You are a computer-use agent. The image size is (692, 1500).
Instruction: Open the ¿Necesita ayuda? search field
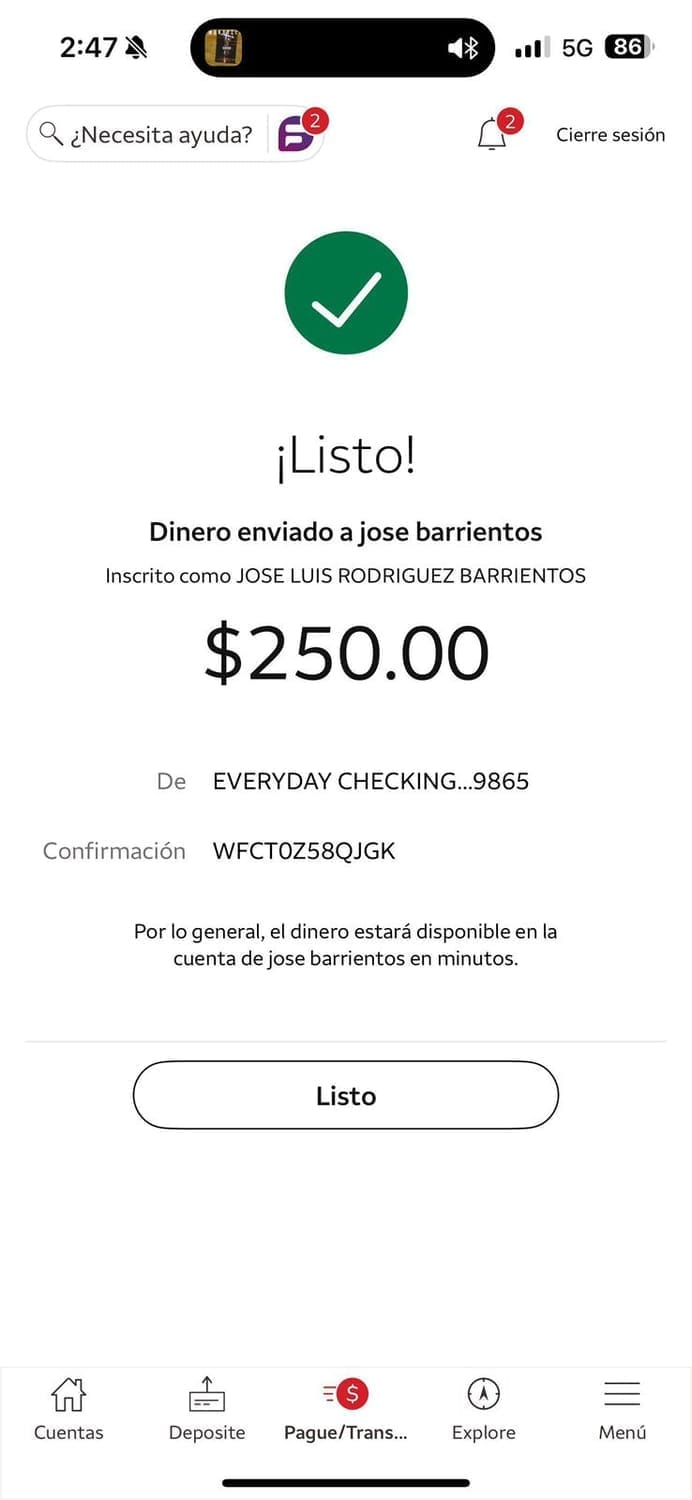click(150, 134)
